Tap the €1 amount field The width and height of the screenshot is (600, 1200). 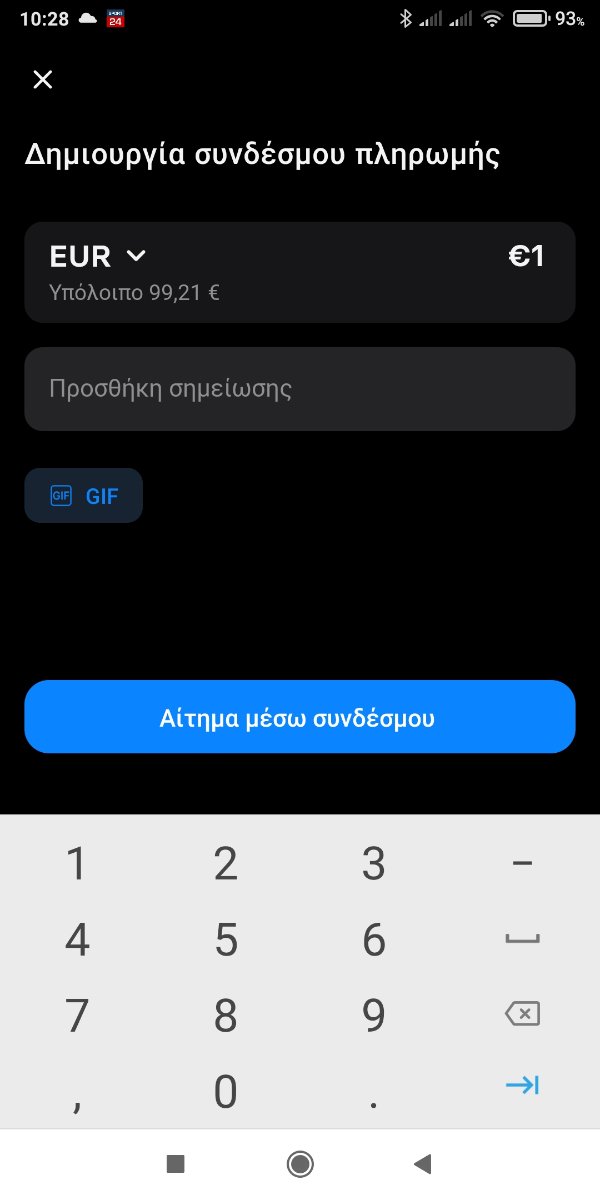click(x=526, y=257)
